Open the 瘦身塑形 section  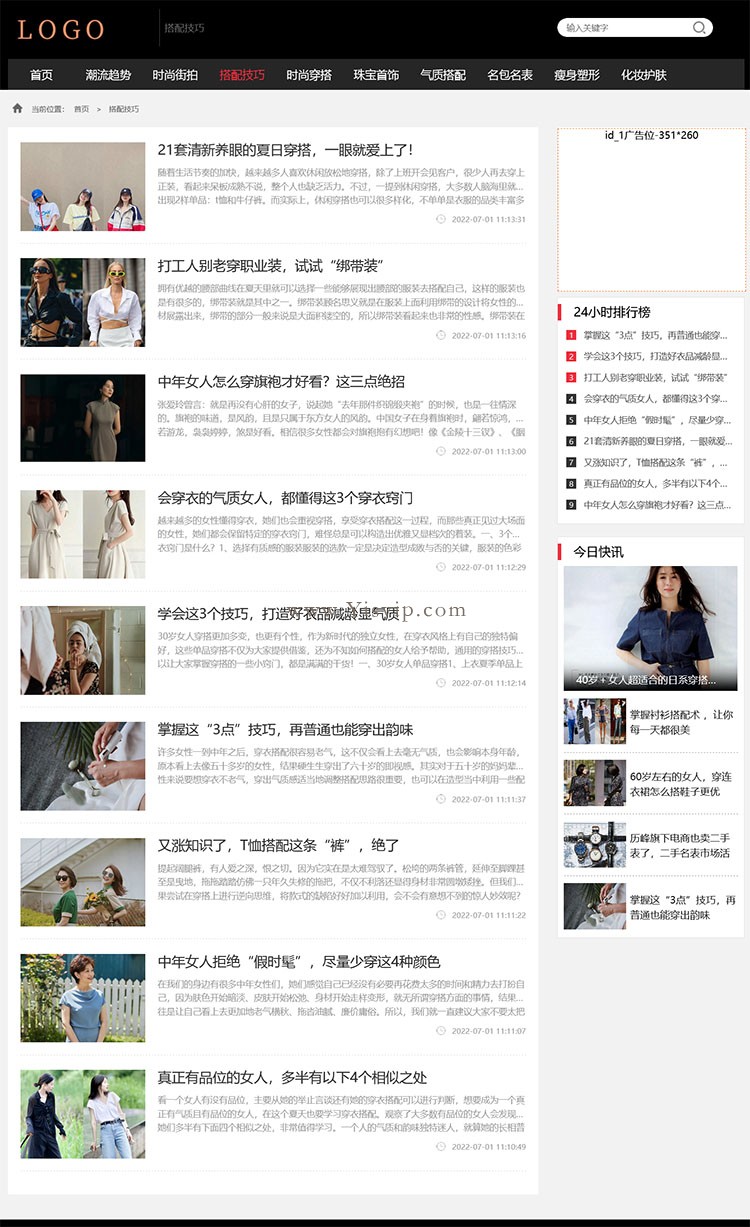coord(577,75)
